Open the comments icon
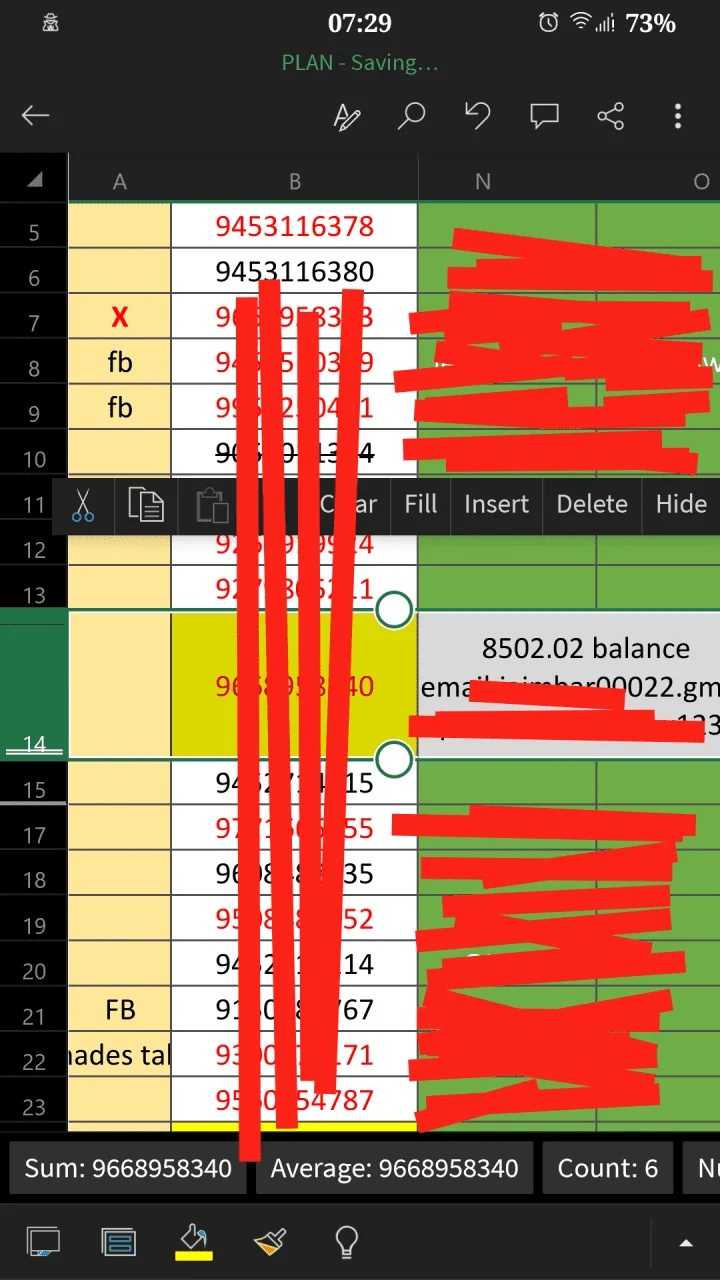The image size is (720, 1280). pyautogui.click(x=544, y=116)
